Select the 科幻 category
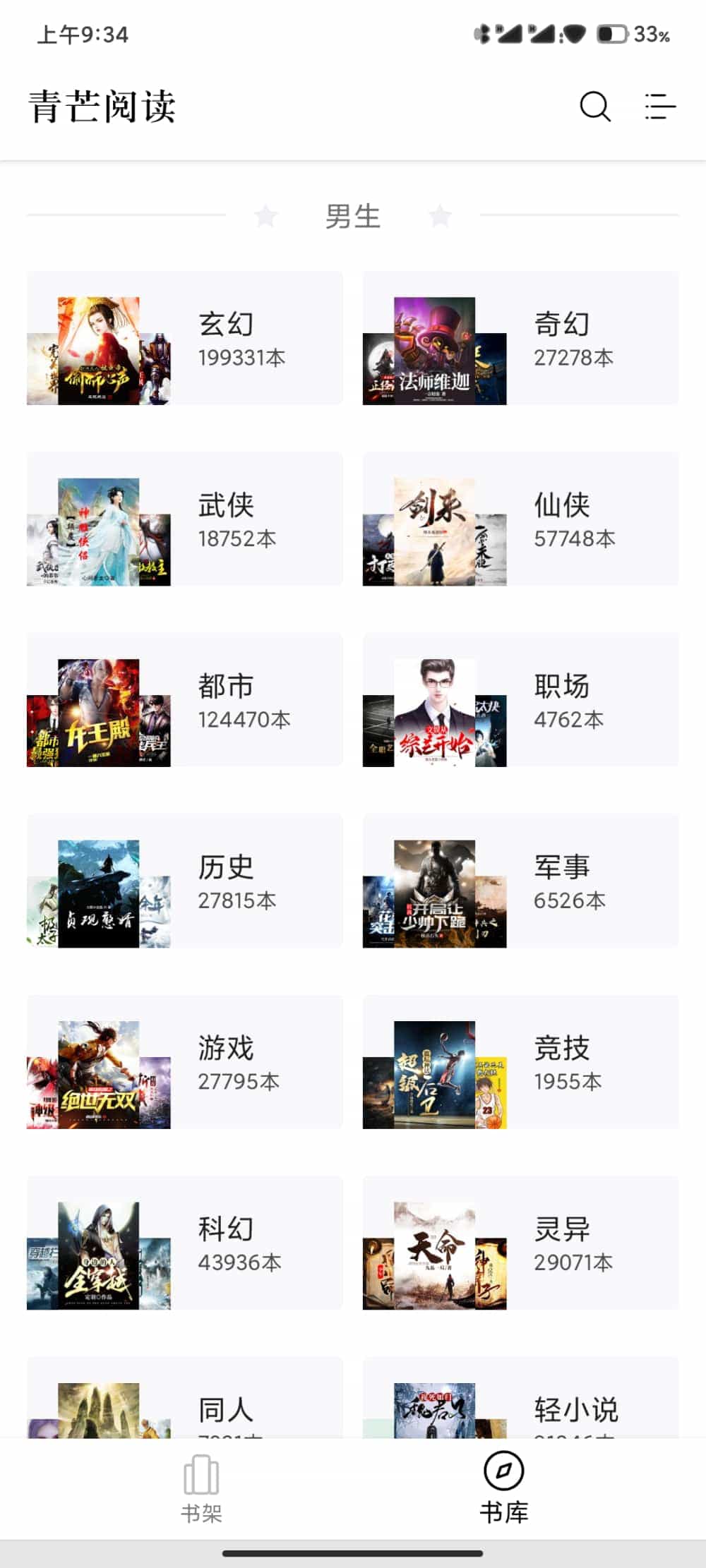 point(185,1243)
